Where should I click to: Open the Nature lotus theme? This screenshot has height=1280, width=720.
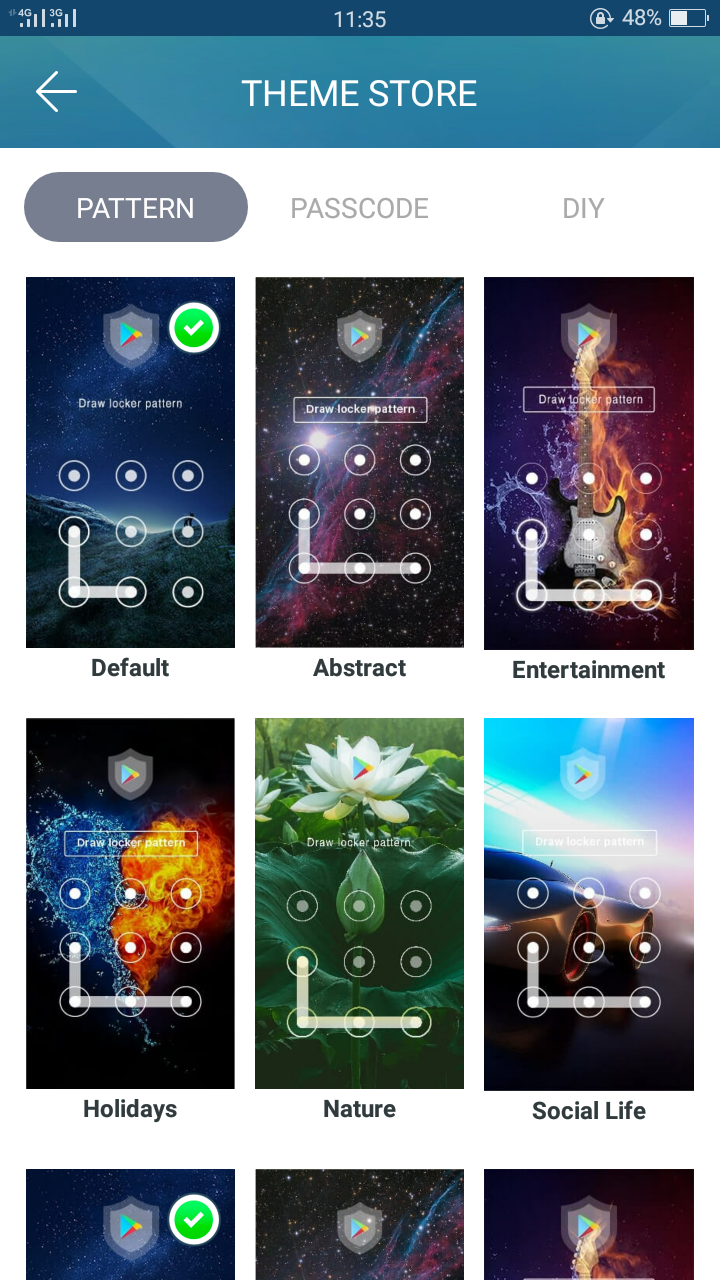coord(359,903)
